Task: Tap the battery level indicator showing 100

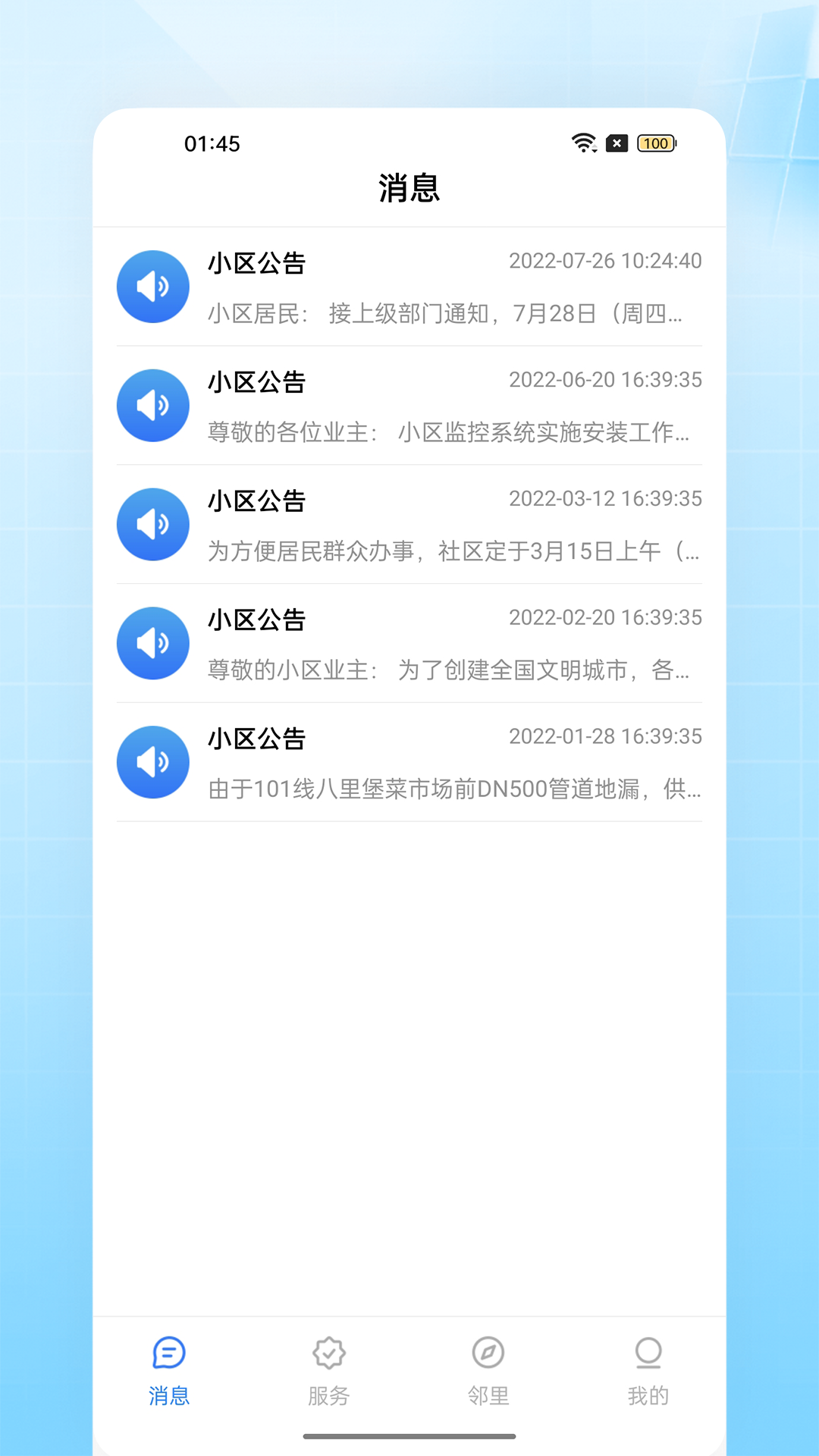Action: click(655, 143)
